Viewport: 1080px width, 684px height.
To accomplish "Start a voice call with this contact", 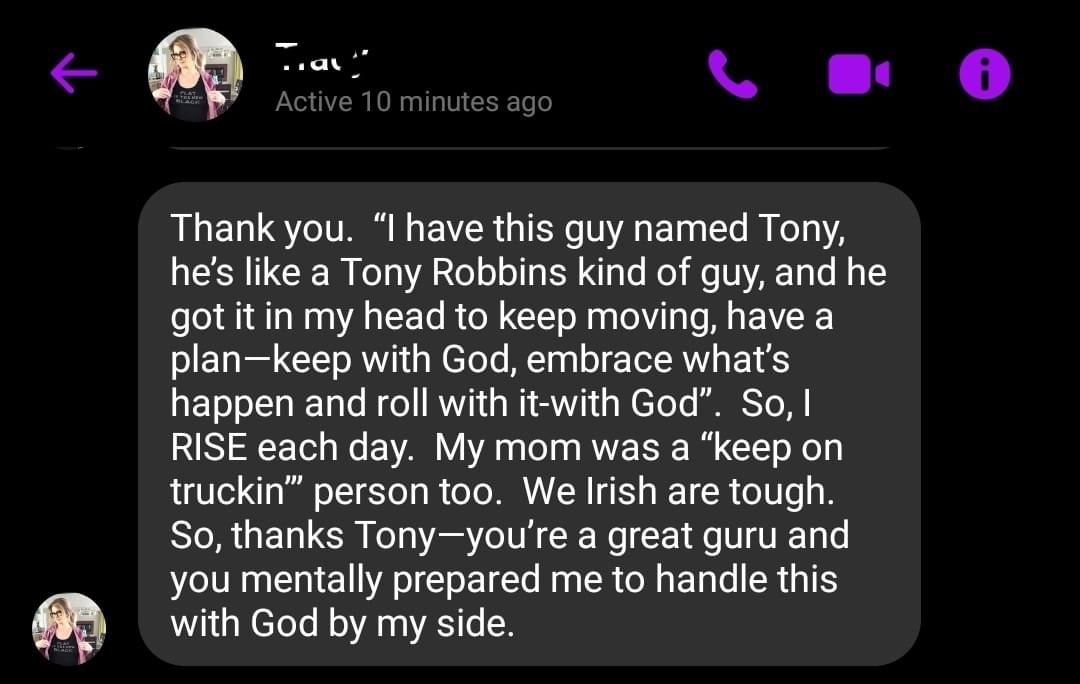I will tap(733, 74).
